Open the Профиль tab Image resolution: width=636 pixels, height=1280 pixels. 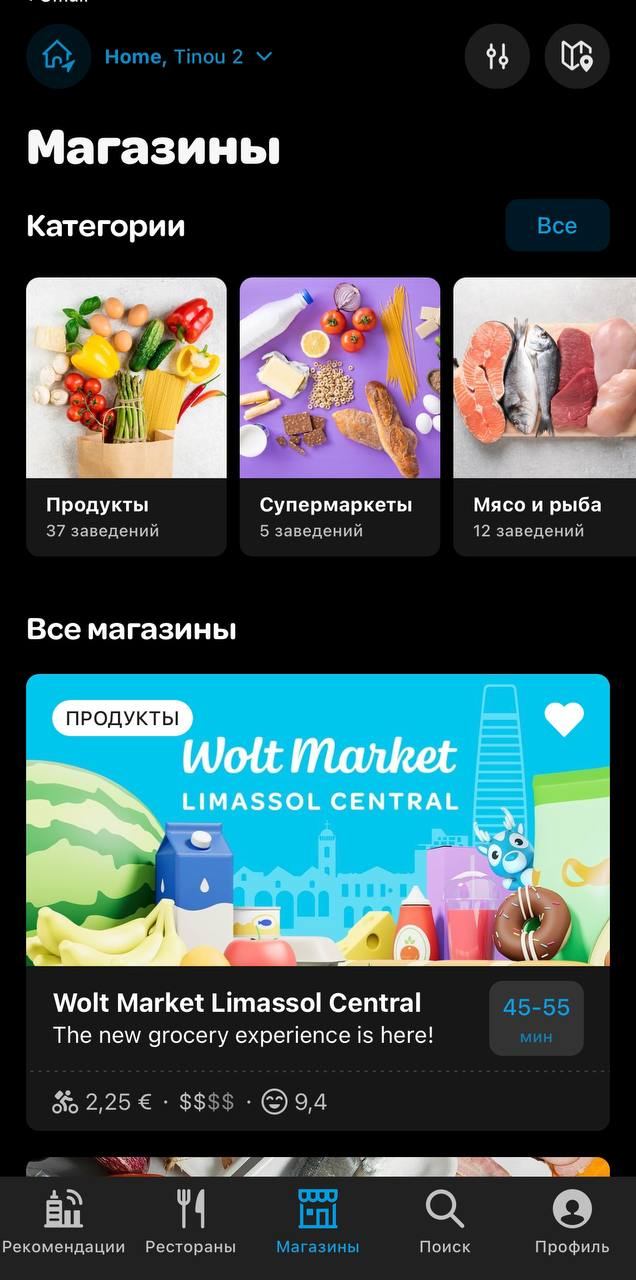tap(572, 1221)
